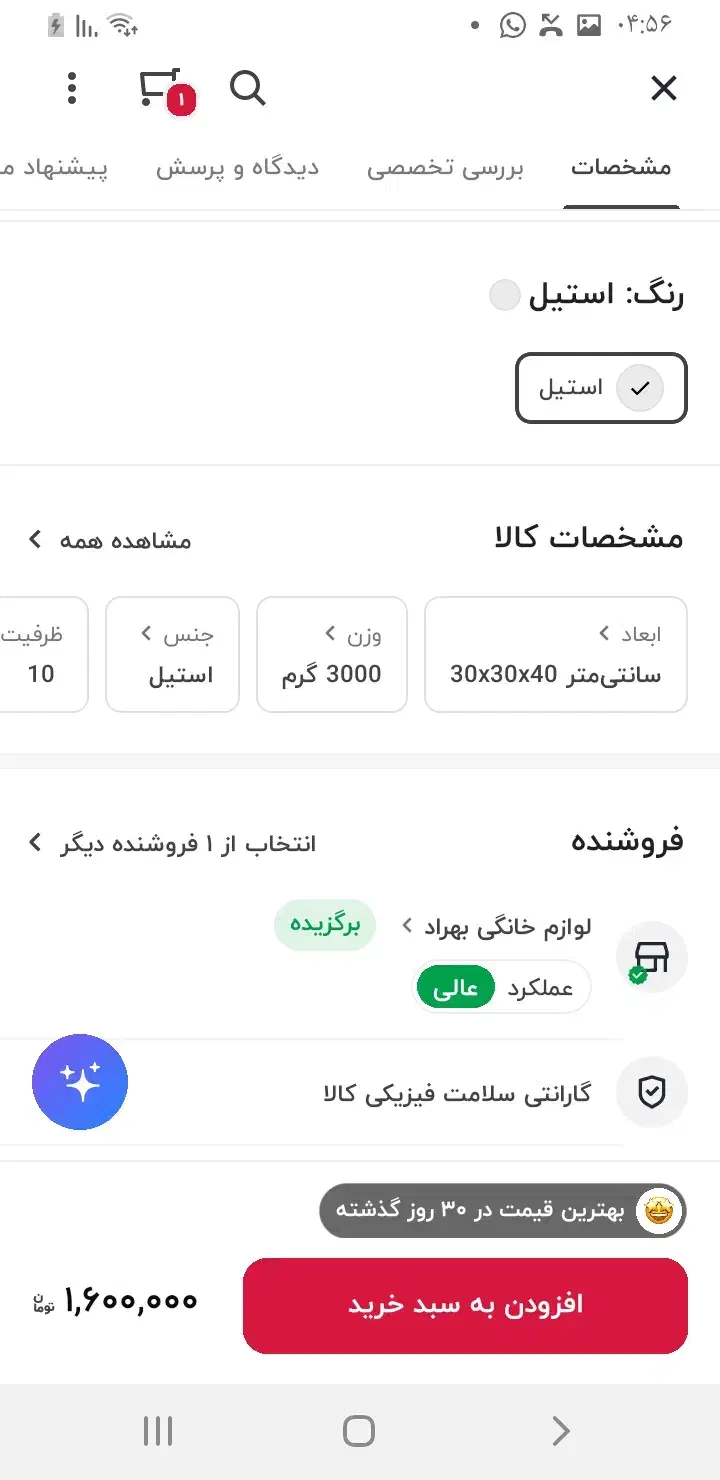This screenshot has height=1480, width=720.
Task: Open the shopping cart with 1 item
Action: [160, 89]
